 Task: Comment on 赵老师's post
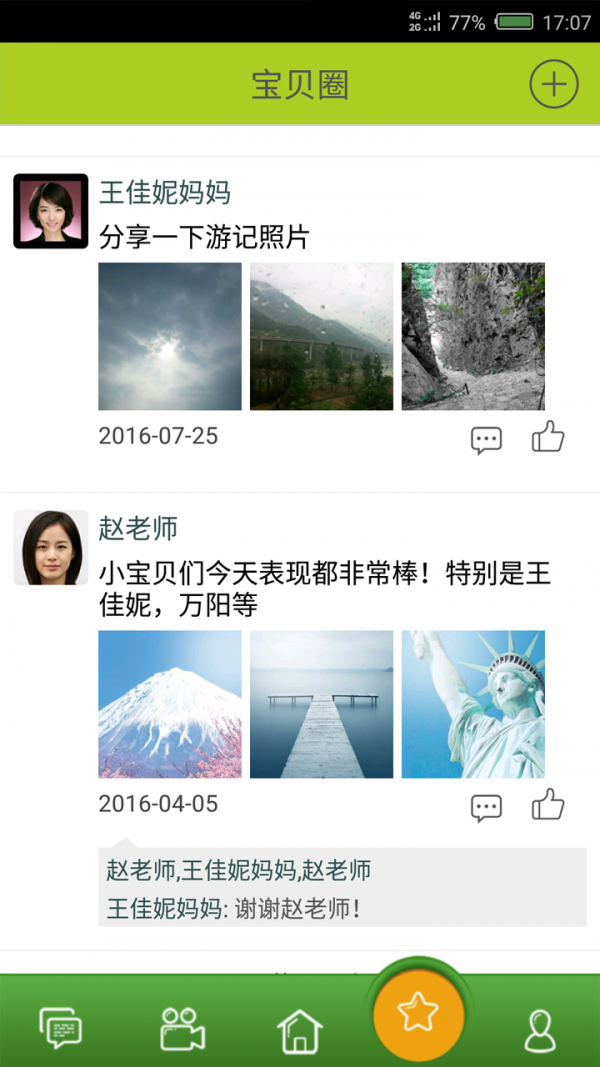point(486,807)
